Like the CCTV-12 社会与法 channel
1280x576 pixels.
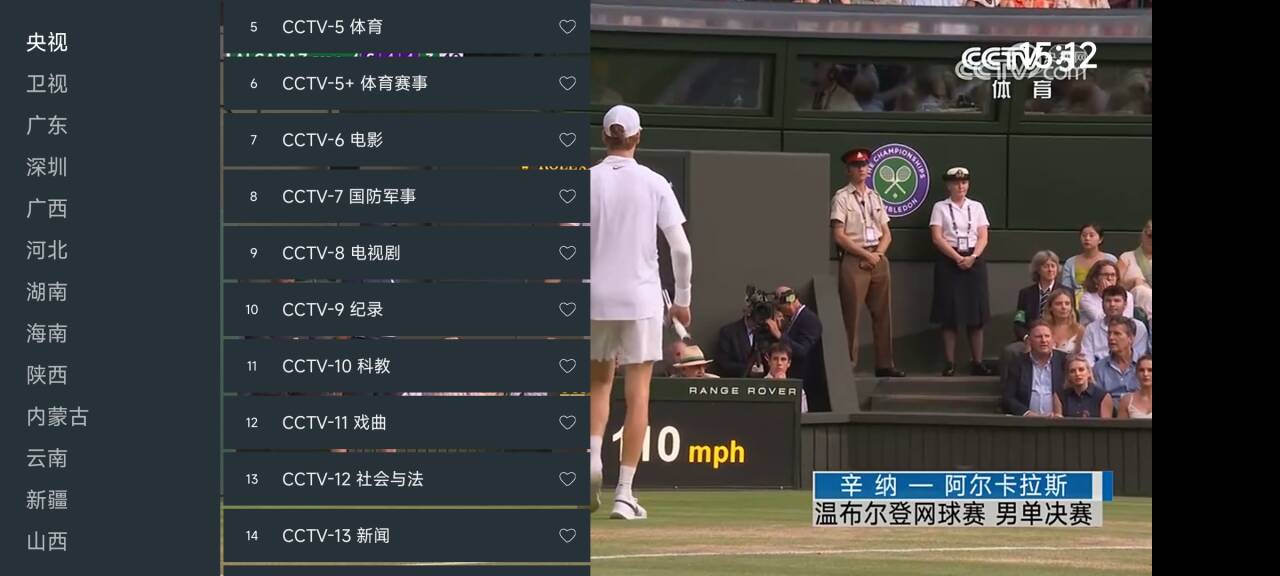tap(567, 479)
